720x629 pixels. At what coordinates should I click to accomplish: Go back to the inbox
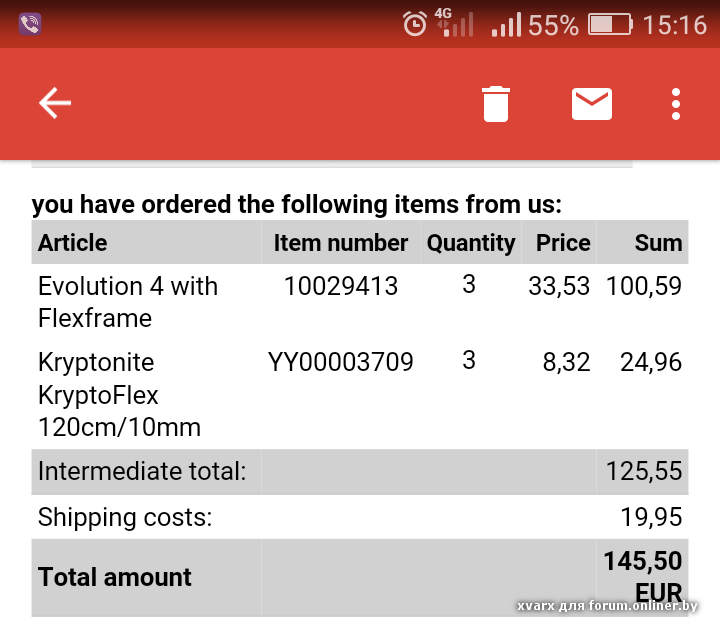[x=54, y=103]
